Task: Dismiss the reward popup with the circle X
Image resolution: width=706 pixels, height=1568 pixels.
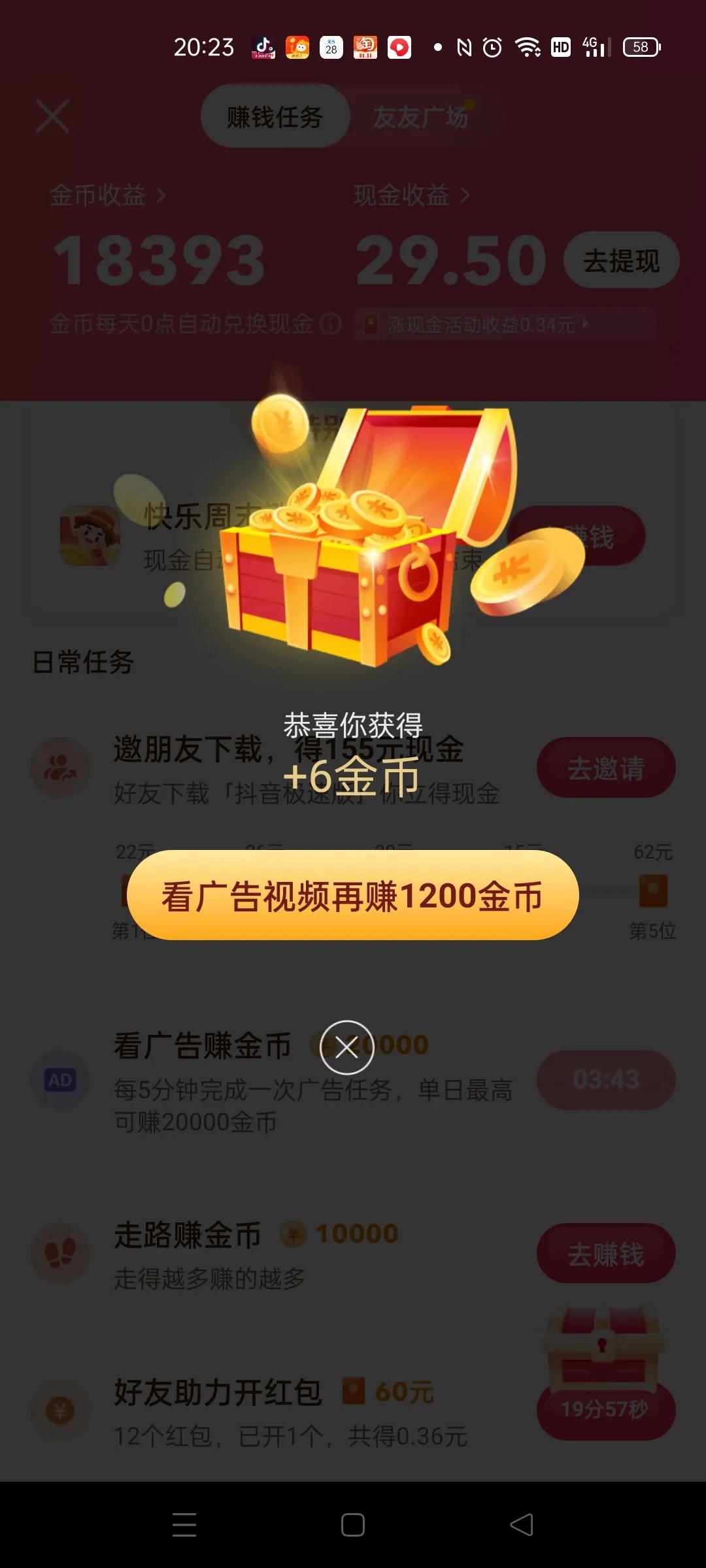Action: (x=346, y=1047)
